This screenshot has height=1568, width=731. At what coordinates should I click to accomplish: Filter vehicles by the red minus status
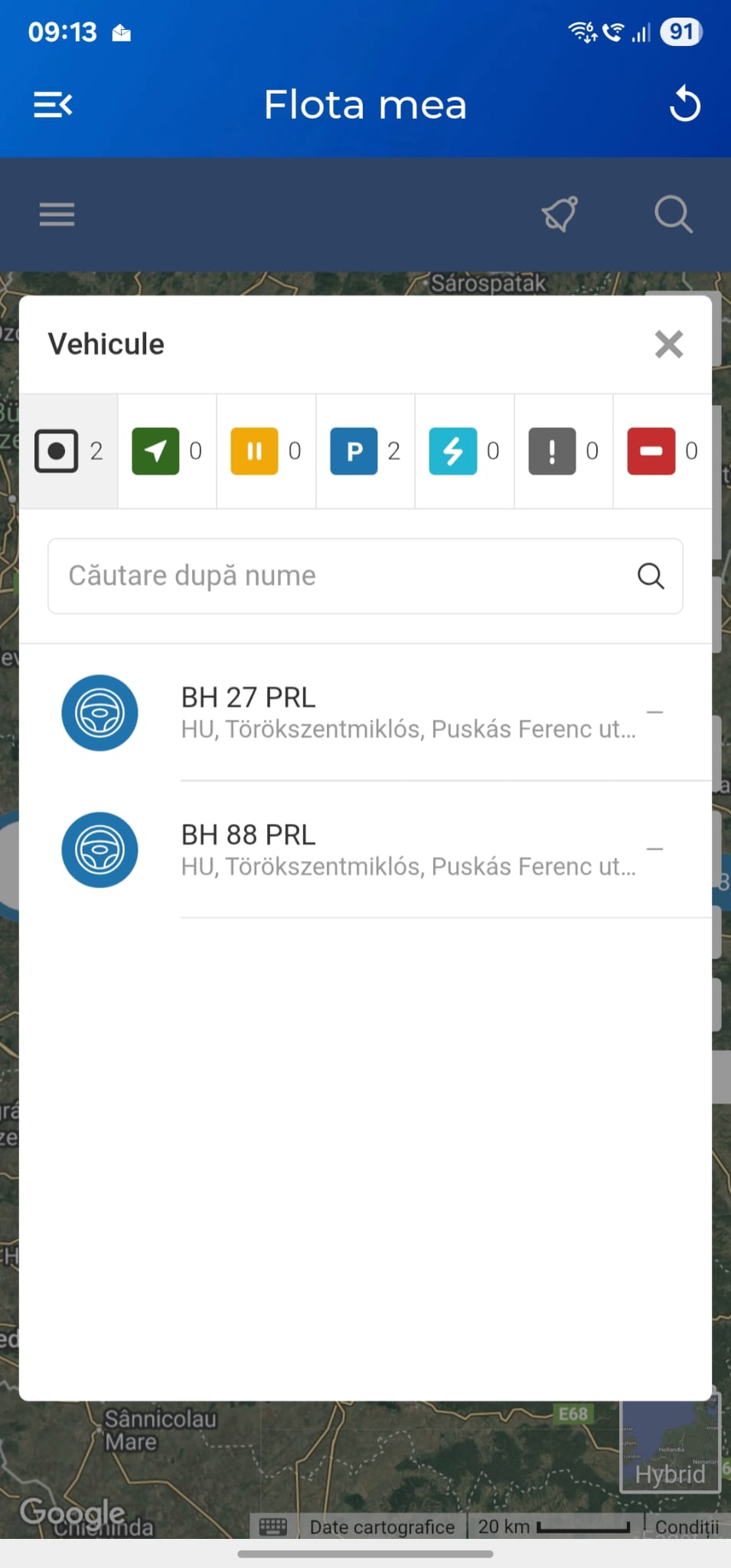pos(662,451)
